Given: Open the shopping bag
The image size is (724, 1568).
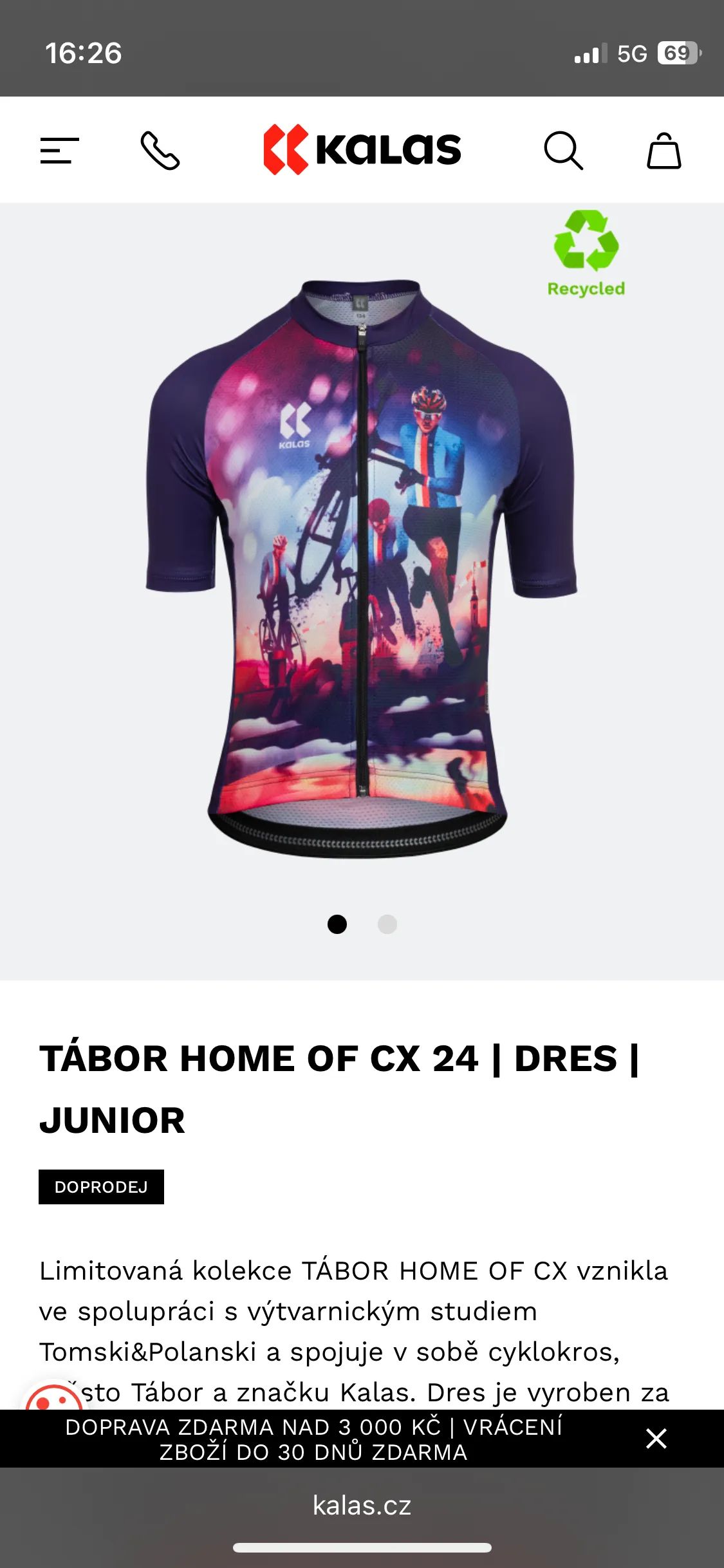Looking at the screenshot, I should 664,151.
